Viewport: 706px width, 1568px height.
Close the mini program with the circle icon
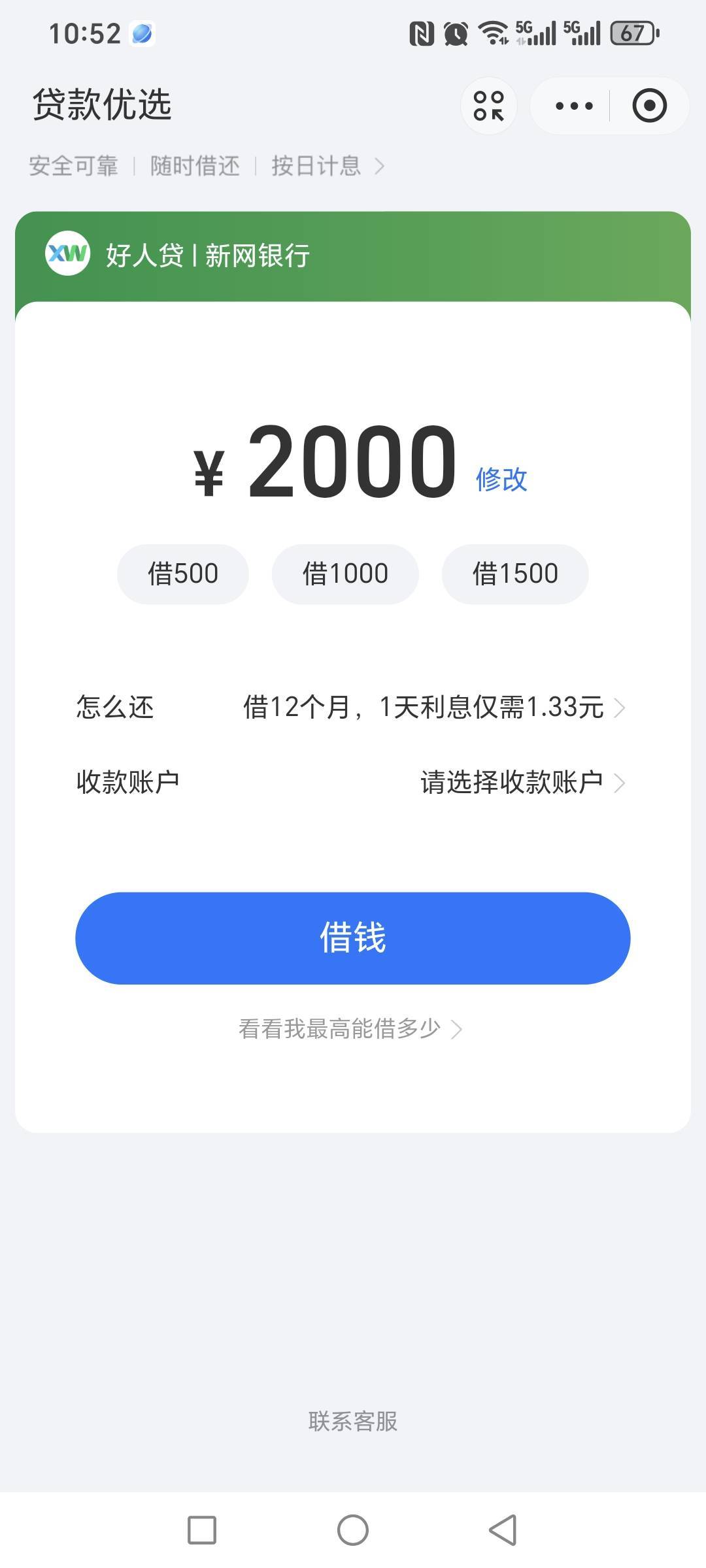(x=649, y=106)
